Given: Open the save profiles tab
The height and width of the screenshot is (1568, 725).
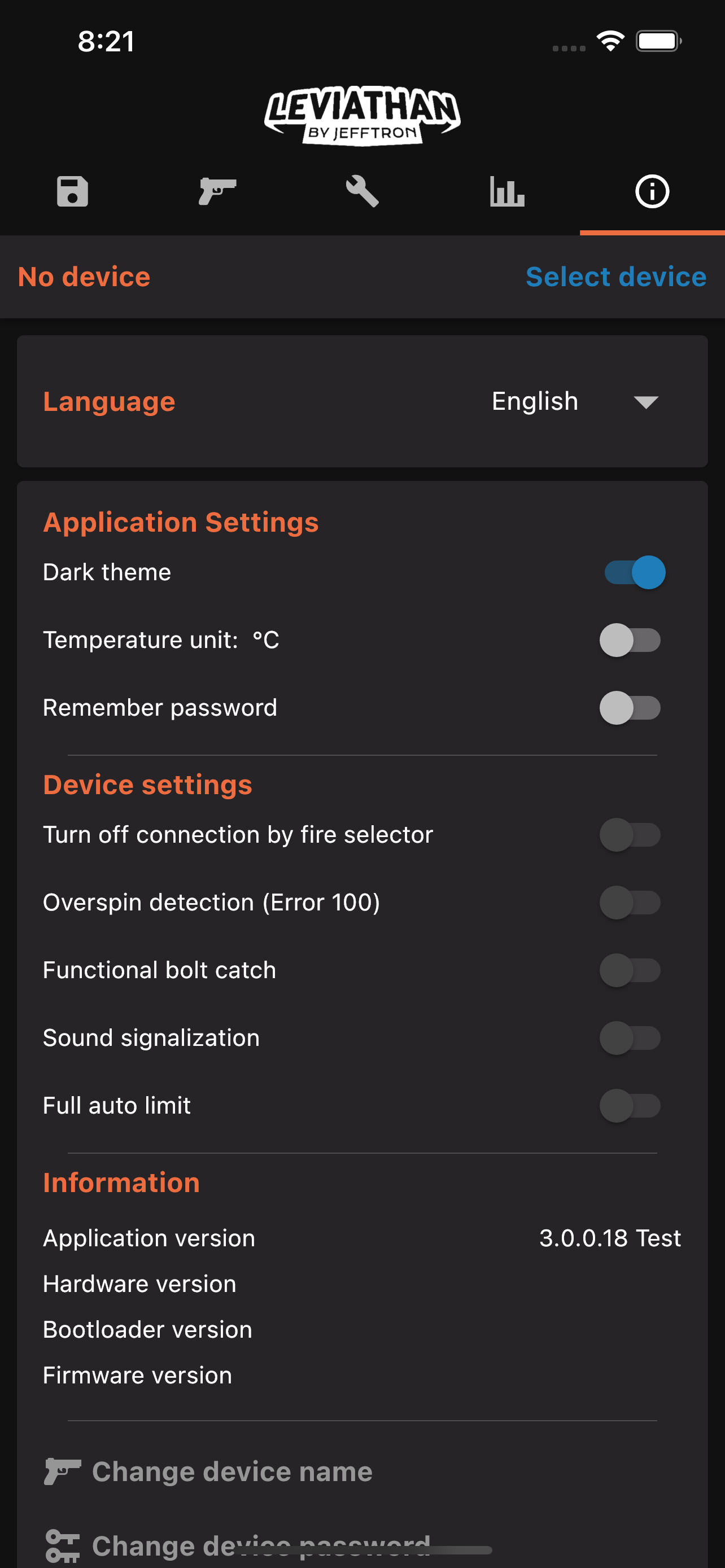Looking at the screenshot, I should (x=72, y=192).
